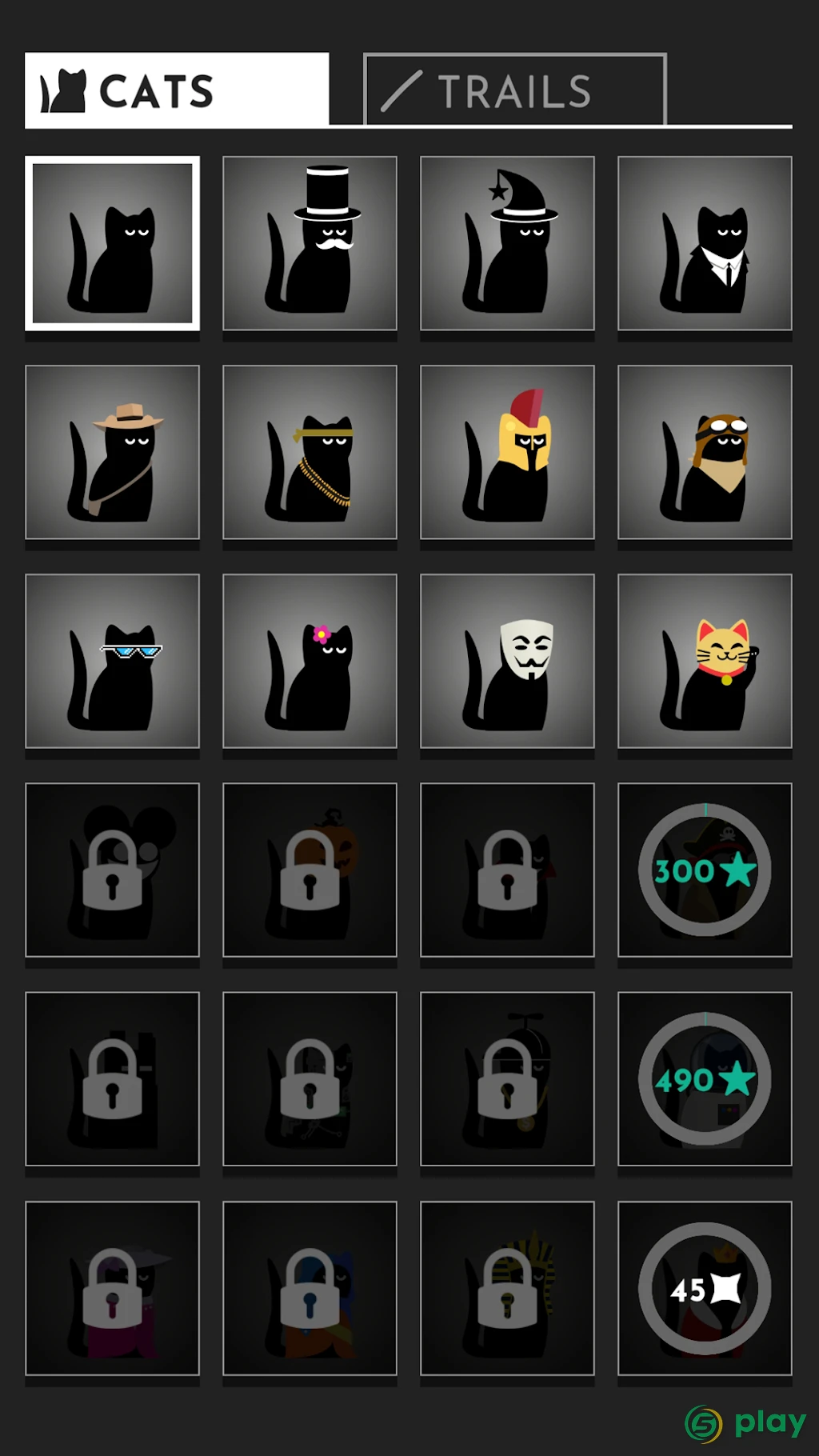Viewport: 819px width, 1456px height.
Task: Tap the crowned cat costing 45
Action: pos(705,1288)
